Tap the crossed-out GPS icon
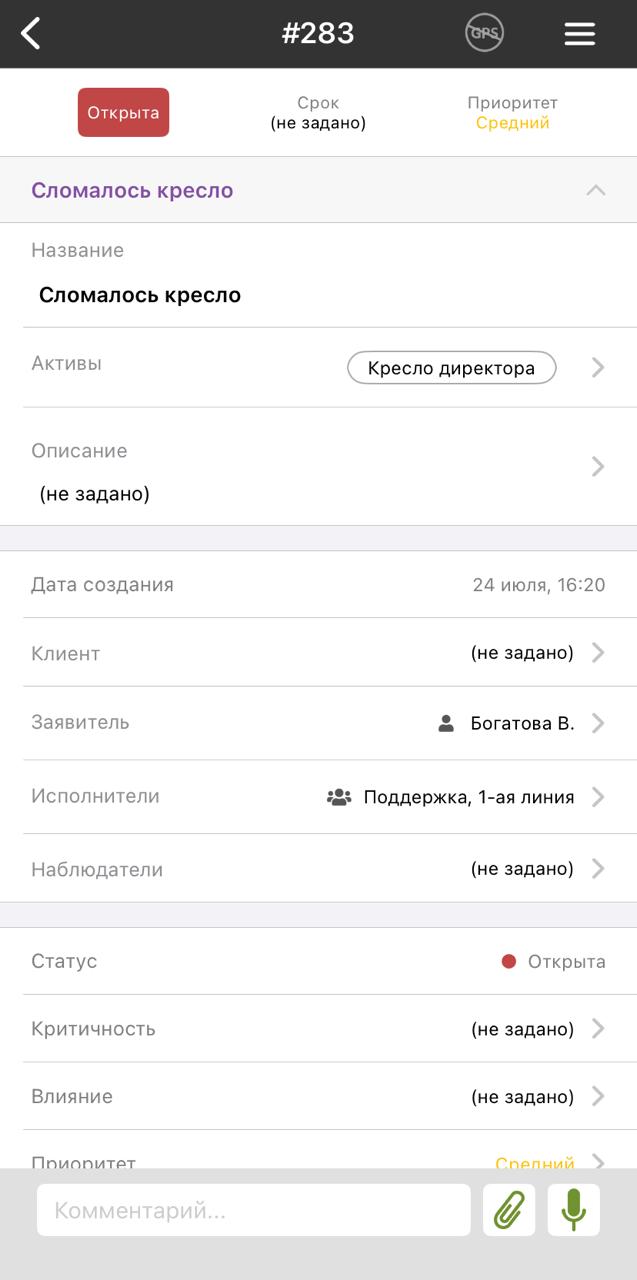 click(x=485, y=33)
